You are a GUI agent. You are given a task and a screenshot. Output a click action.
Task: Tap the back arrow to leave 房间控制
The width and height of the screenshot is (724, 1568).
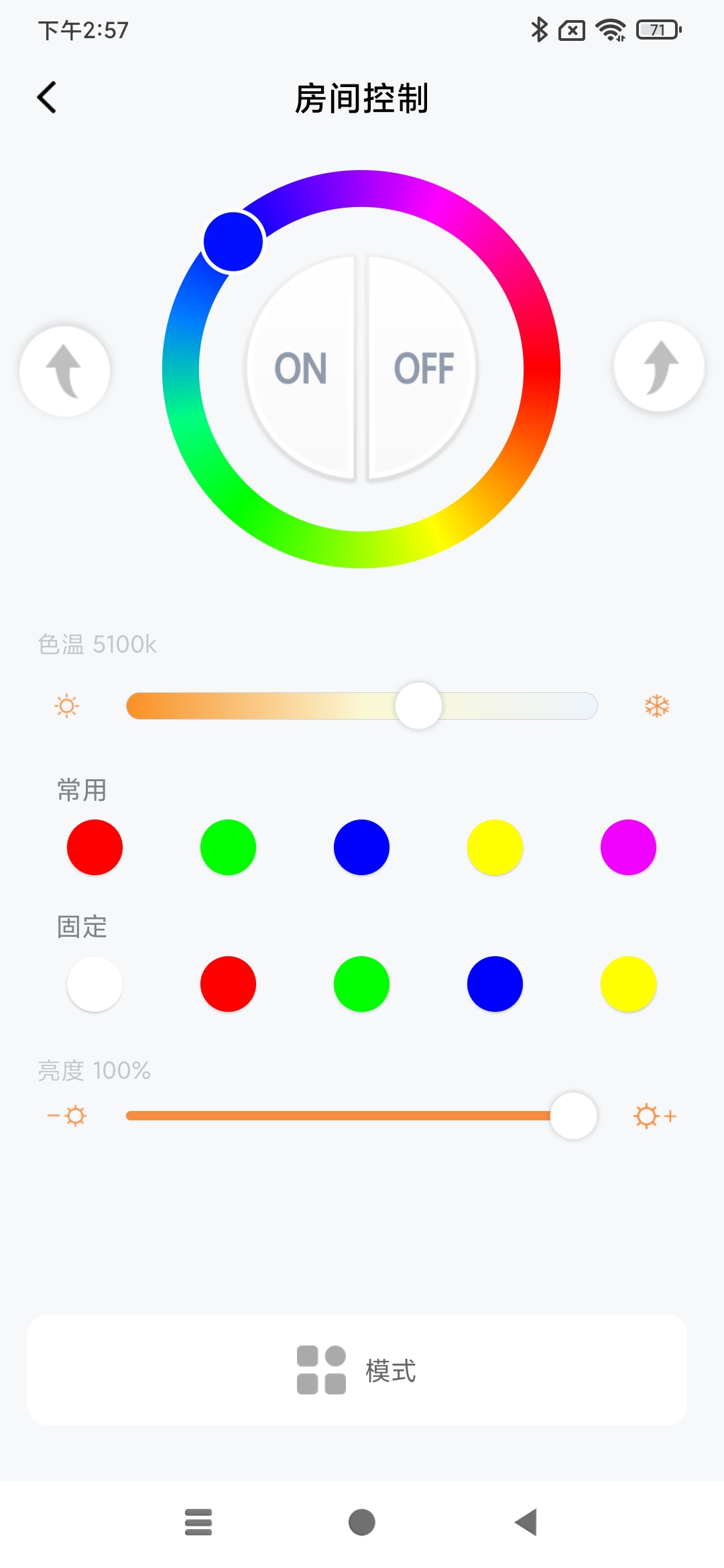click(46, 97)
